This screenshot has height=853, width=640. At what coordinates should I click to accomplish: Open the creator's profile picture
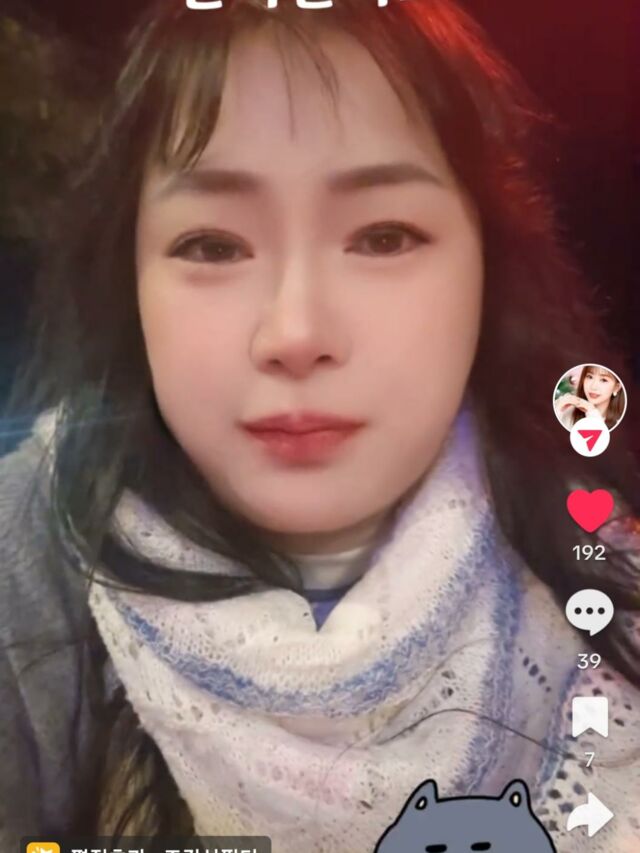[x=589, y=395]
